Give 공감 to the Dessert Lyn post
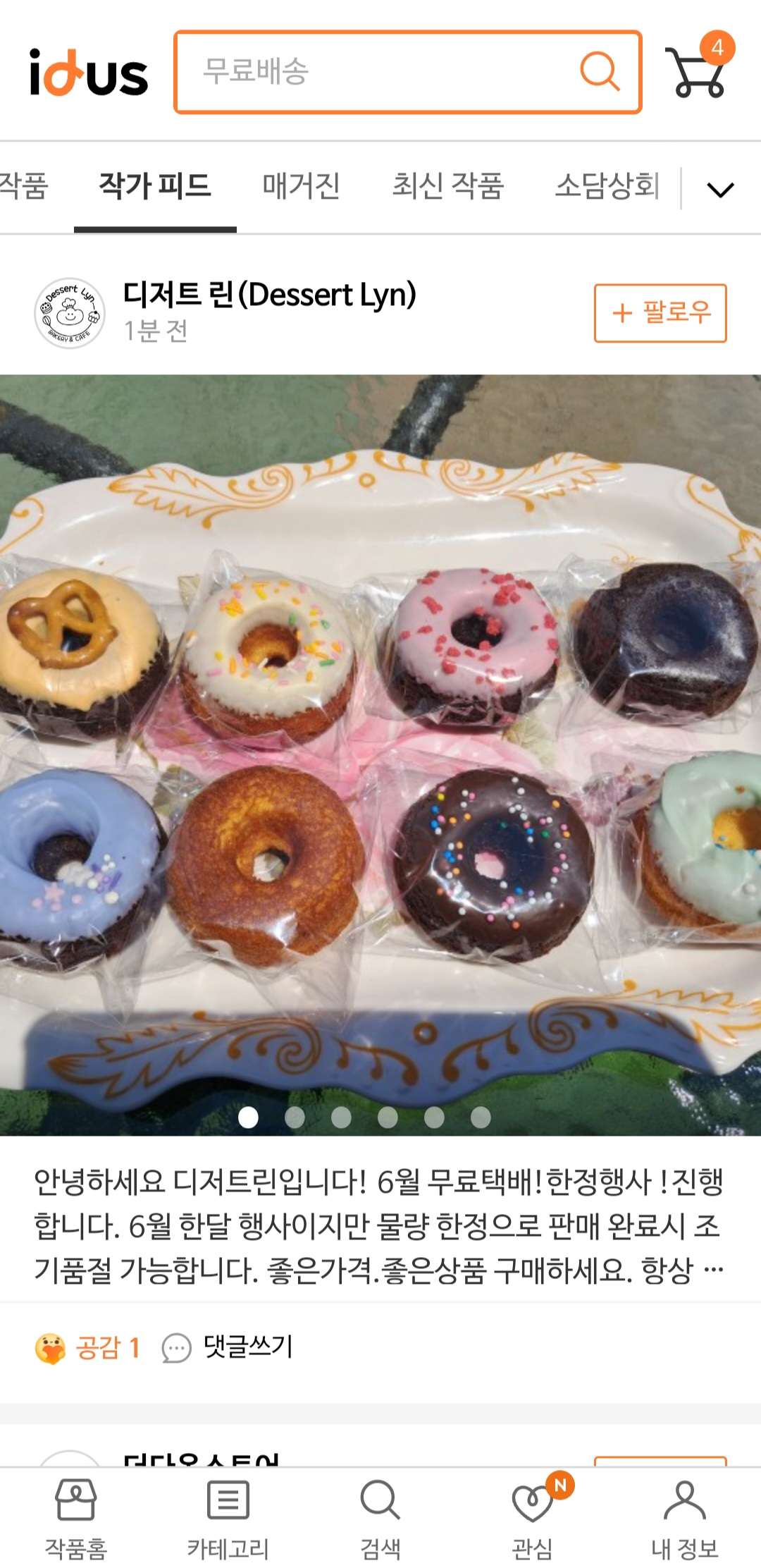This screenshot has width=761, height=1568. pos(87,1347)
